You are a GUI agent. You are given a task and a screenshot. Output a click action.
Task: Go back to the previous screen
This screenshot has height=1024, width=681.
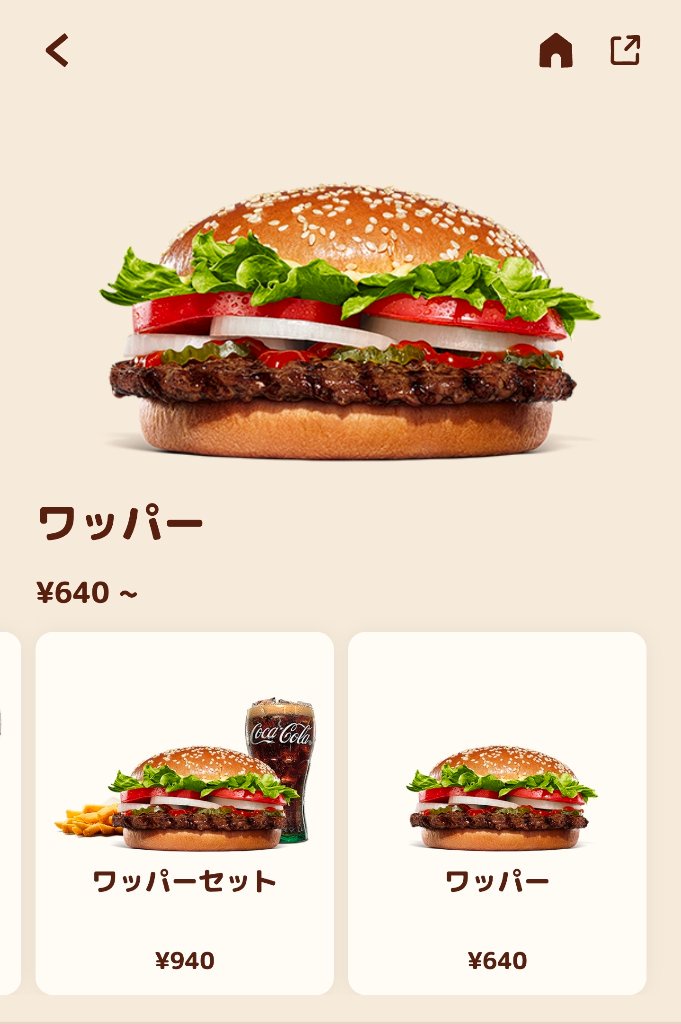point(58,50)
